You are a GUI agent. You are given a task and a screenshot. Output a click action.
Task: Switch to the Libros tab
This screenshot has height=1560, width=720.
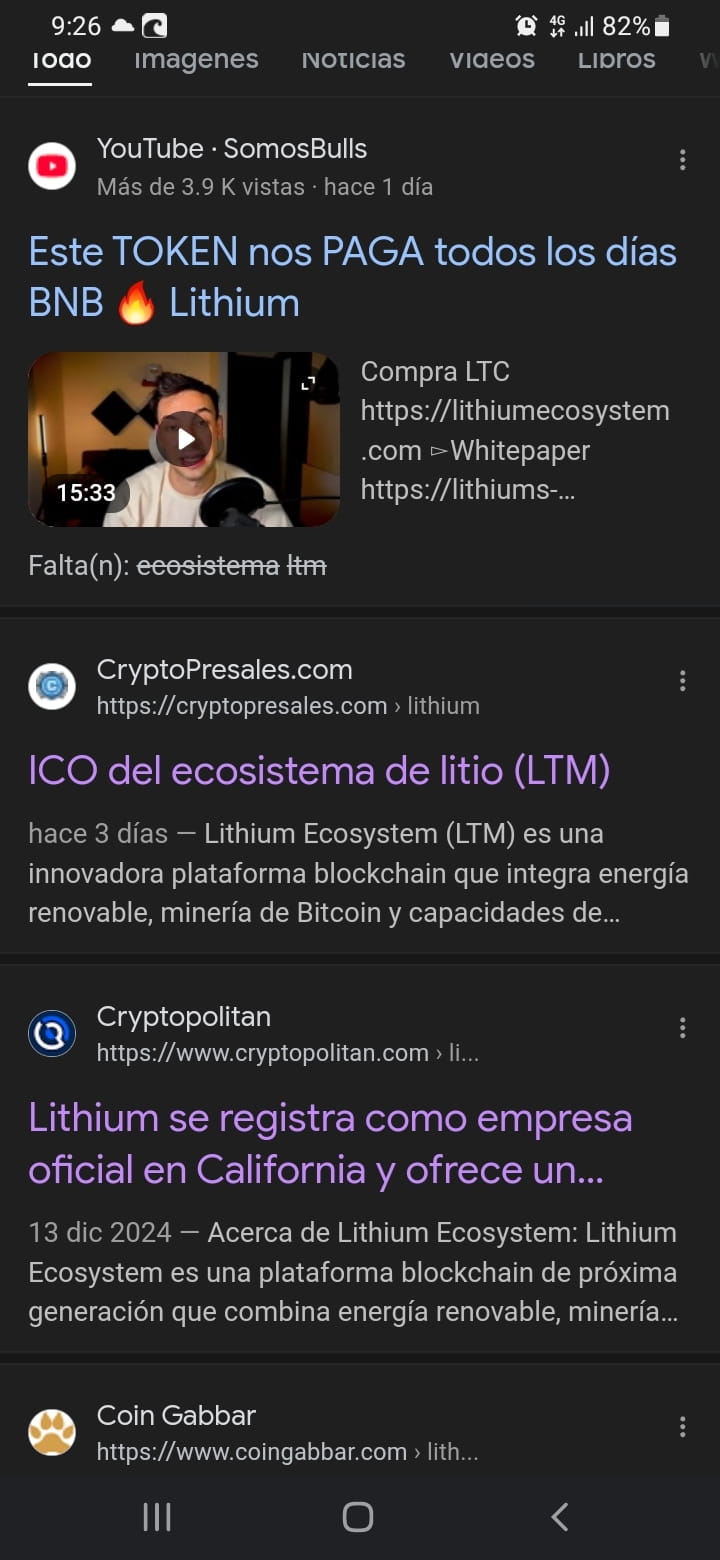click(x=616, y=60)
